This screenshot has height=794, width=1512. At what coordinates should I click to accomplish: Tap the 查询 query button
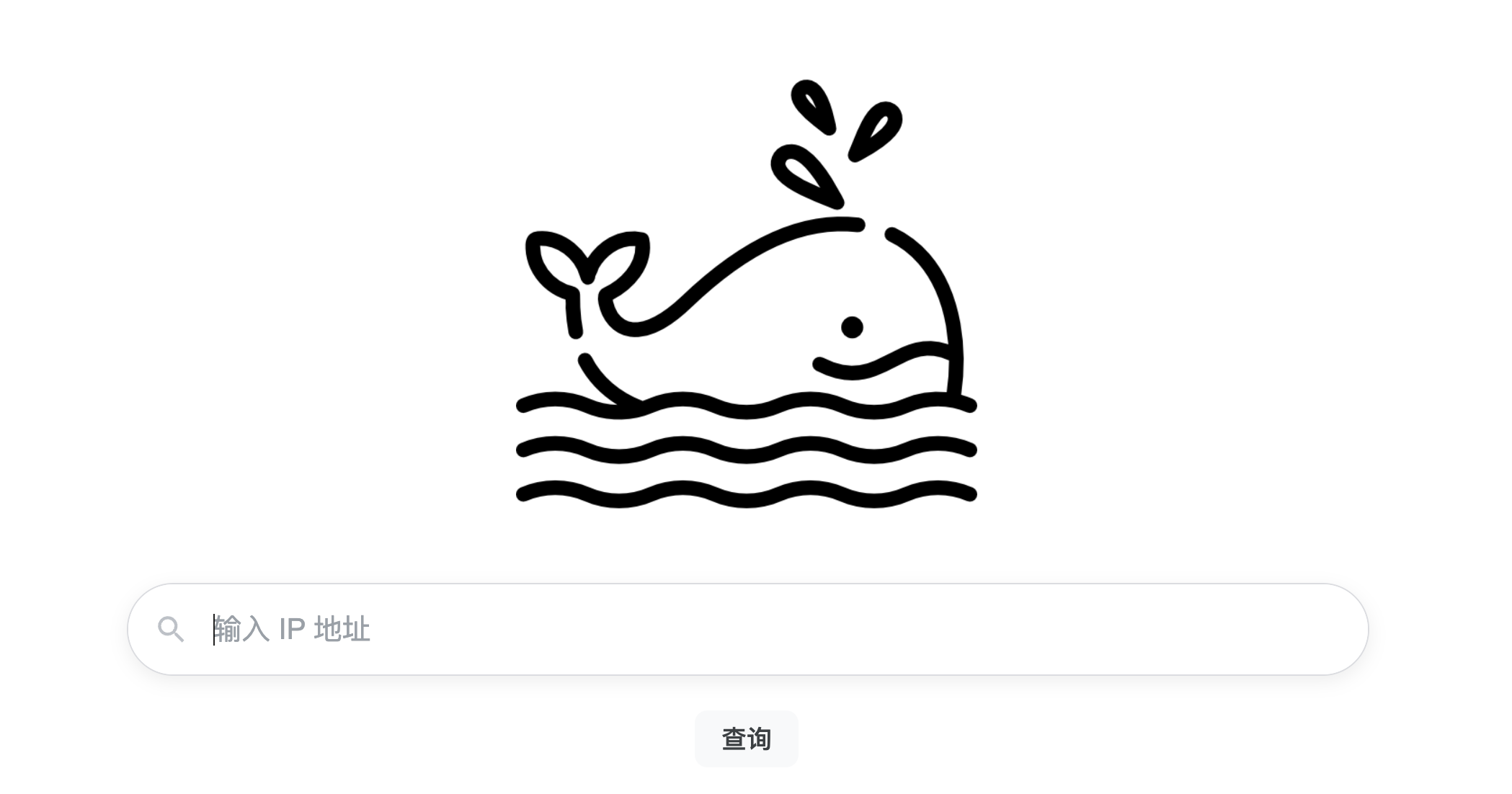coord(746,739)
